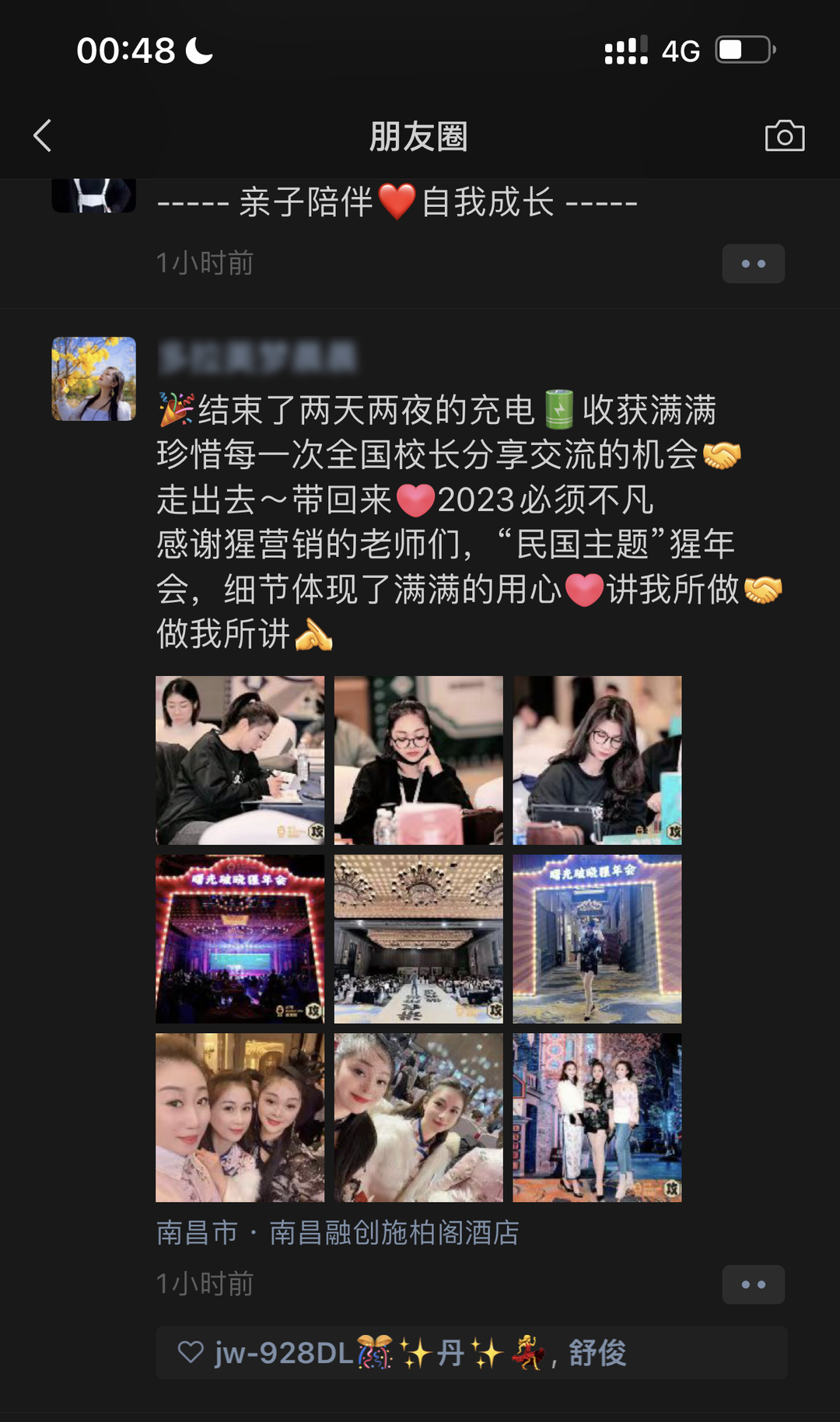
Task: View the first photo of woman writing
Action: point(240,760)
